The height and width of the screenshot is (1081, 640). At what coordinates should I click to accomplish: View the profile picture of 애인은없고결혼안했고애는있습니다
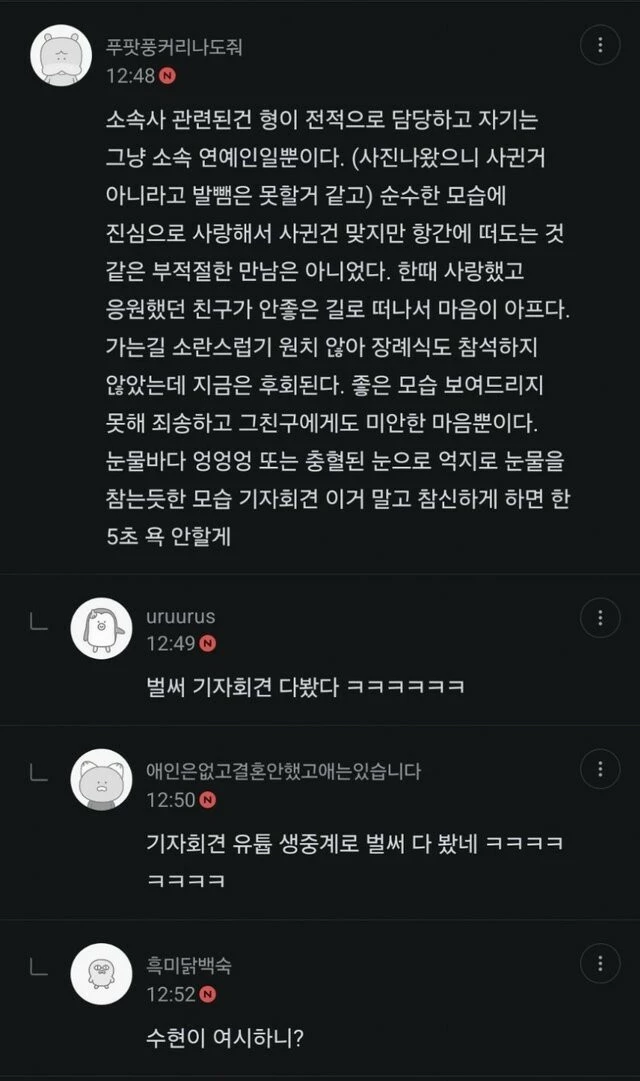tap(101, 779)
